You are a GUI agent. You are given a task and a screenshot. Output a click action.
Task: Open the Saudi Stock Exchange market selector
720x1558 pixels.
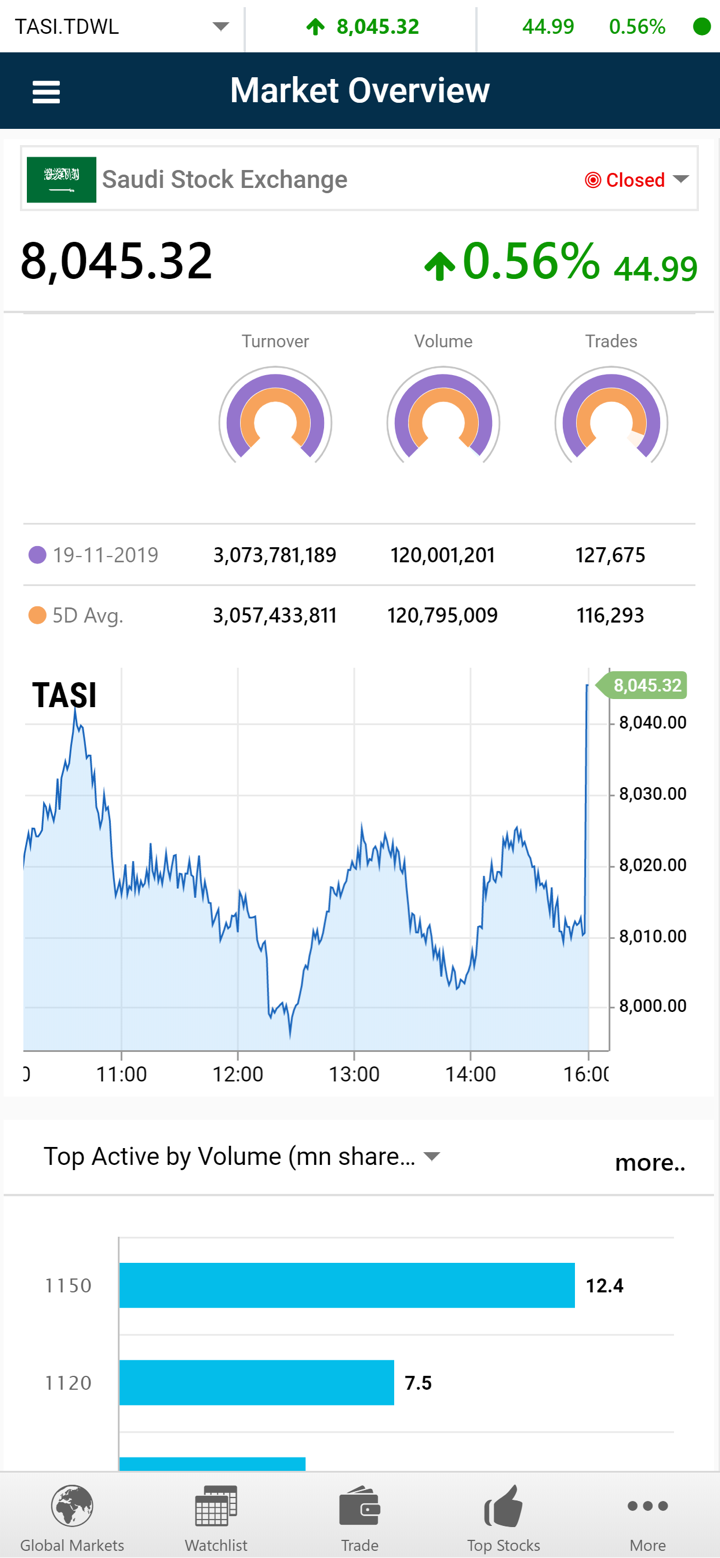pos(360,180)
